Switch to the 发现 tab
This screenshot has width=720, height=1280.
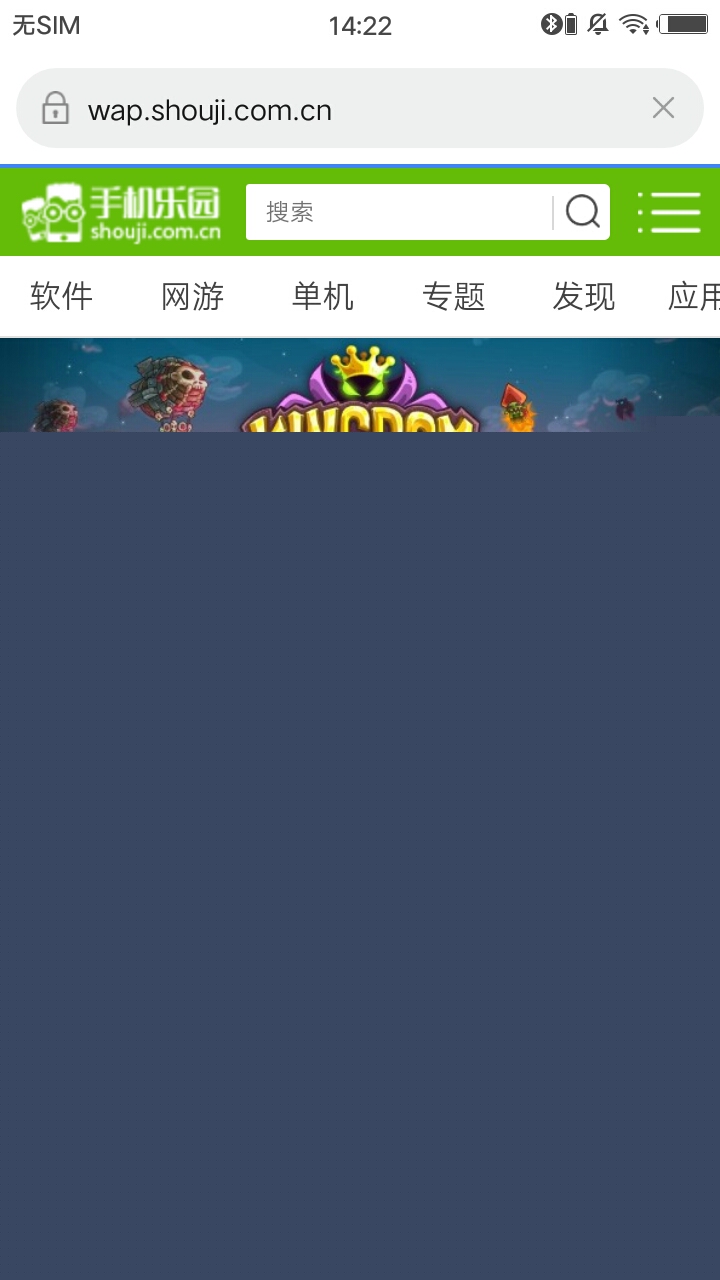584,297
